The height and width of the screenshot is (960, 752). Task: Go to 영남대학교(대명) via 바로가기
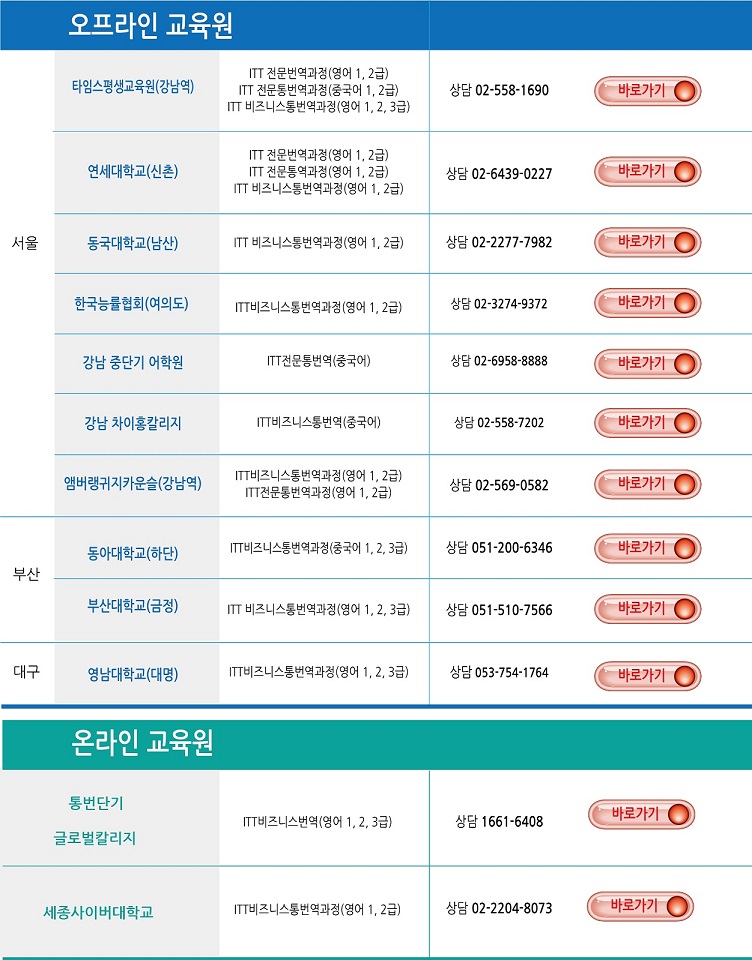(647, 676)
